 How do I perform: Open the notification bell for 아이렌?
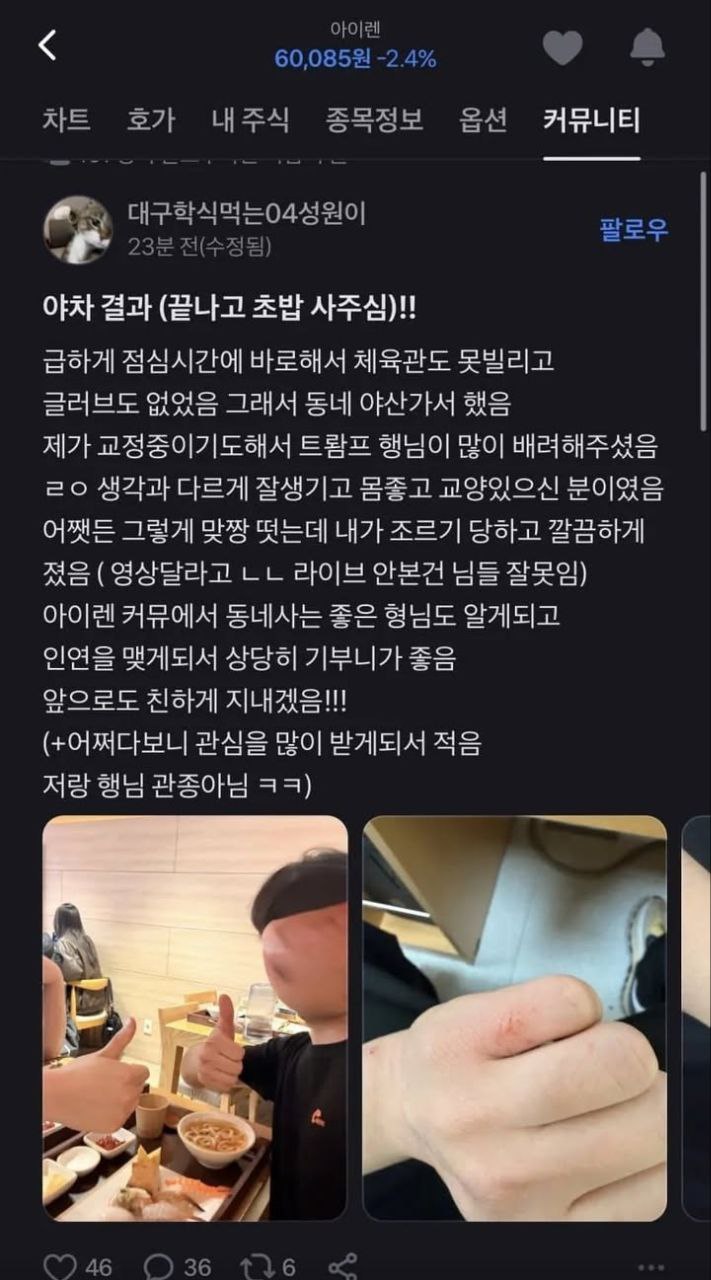[x=647, y=47]
